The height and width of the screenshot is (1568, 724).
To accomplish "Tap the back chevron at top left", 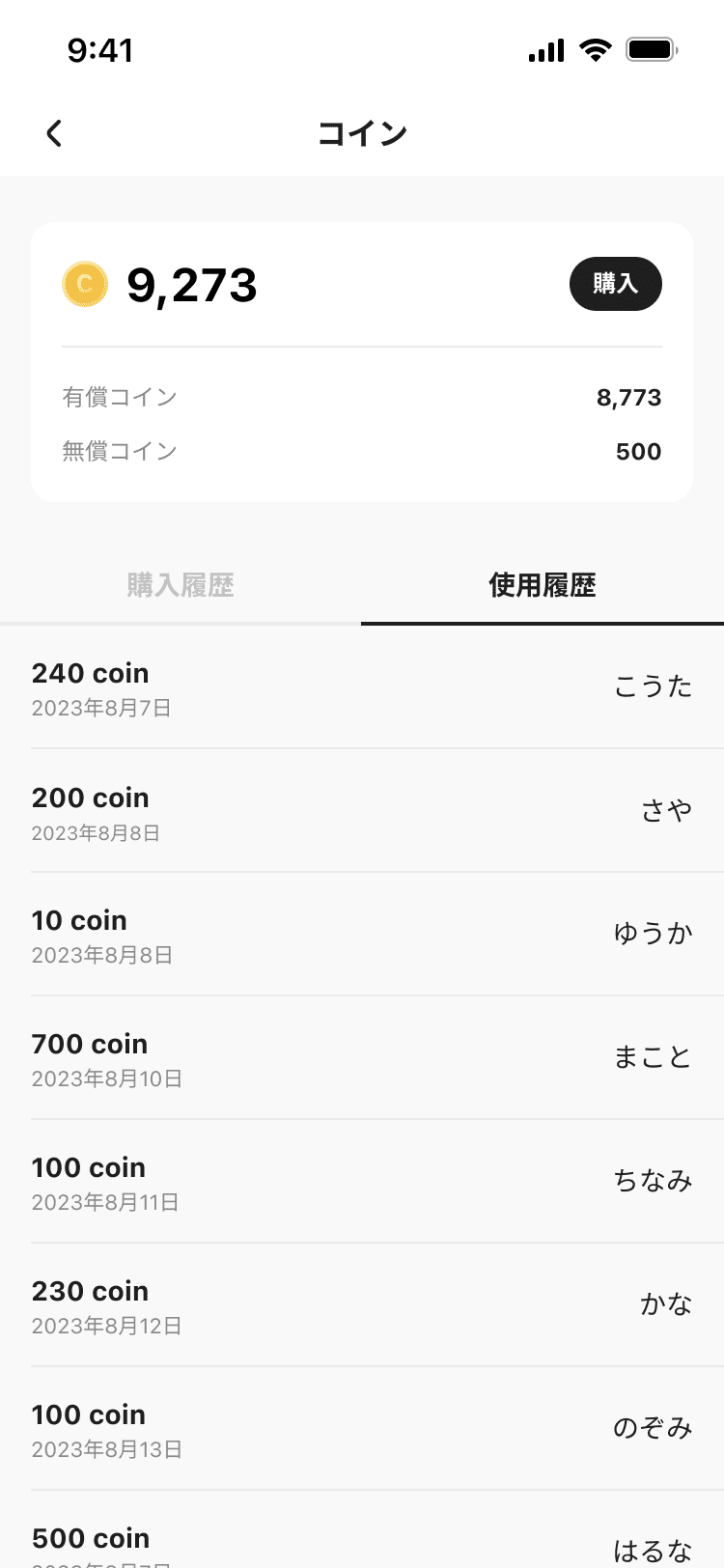I will (x=54, y=133).
